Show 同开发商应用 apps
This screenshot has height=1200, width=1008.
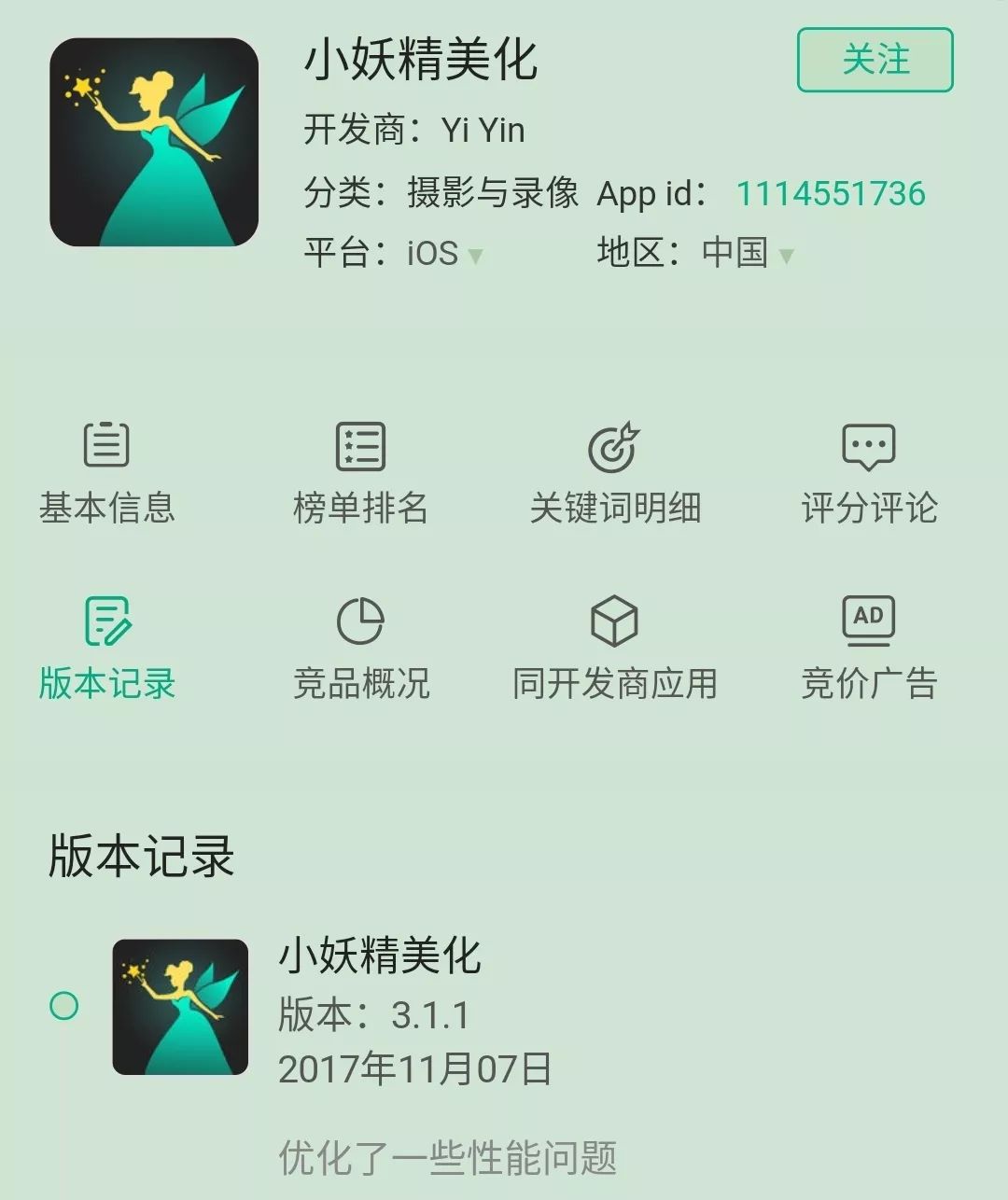coord(614,649)
